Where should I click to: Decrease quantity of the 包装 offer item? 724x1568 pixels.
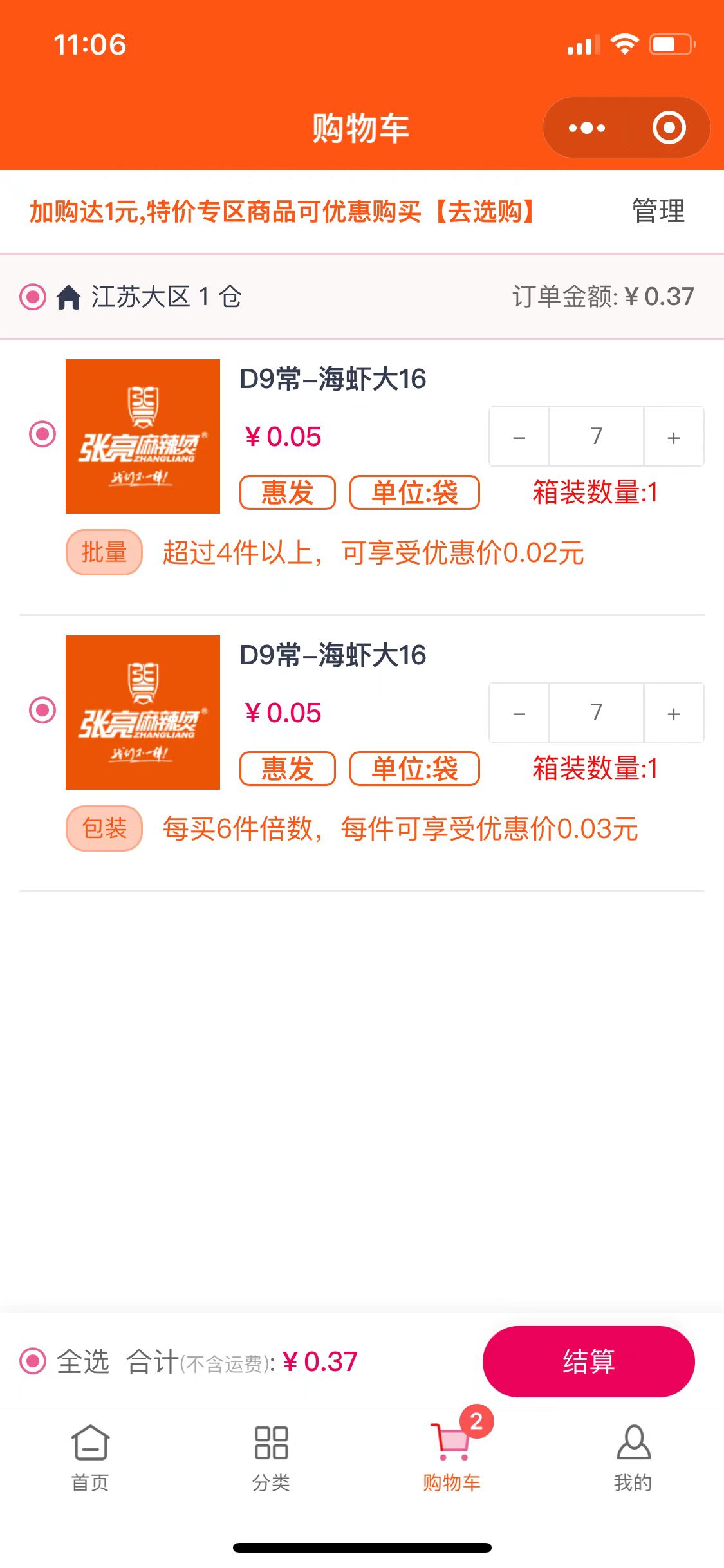tap(519, 713)
